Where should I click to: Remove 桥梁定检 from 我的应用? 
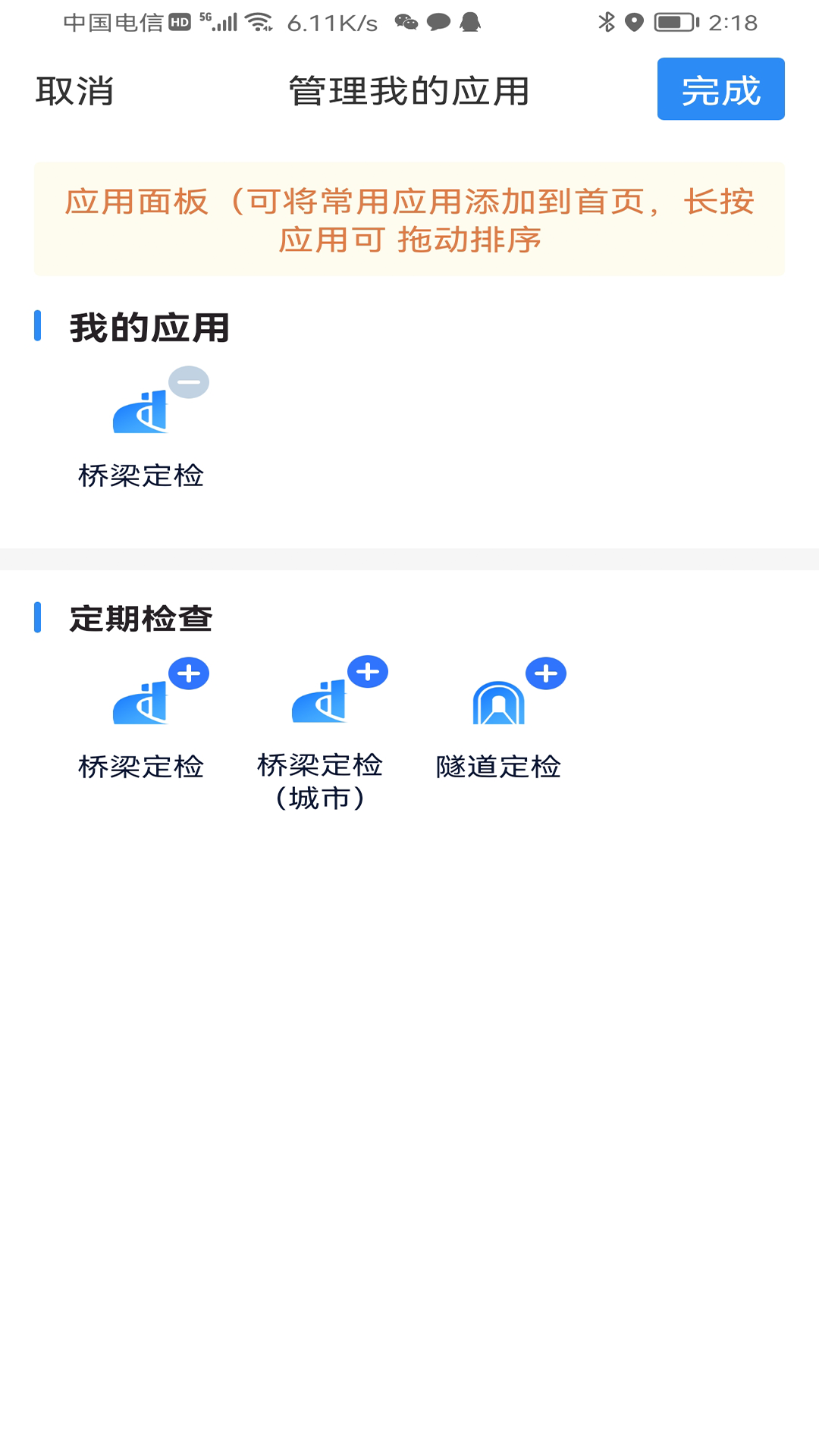[189, 382]
